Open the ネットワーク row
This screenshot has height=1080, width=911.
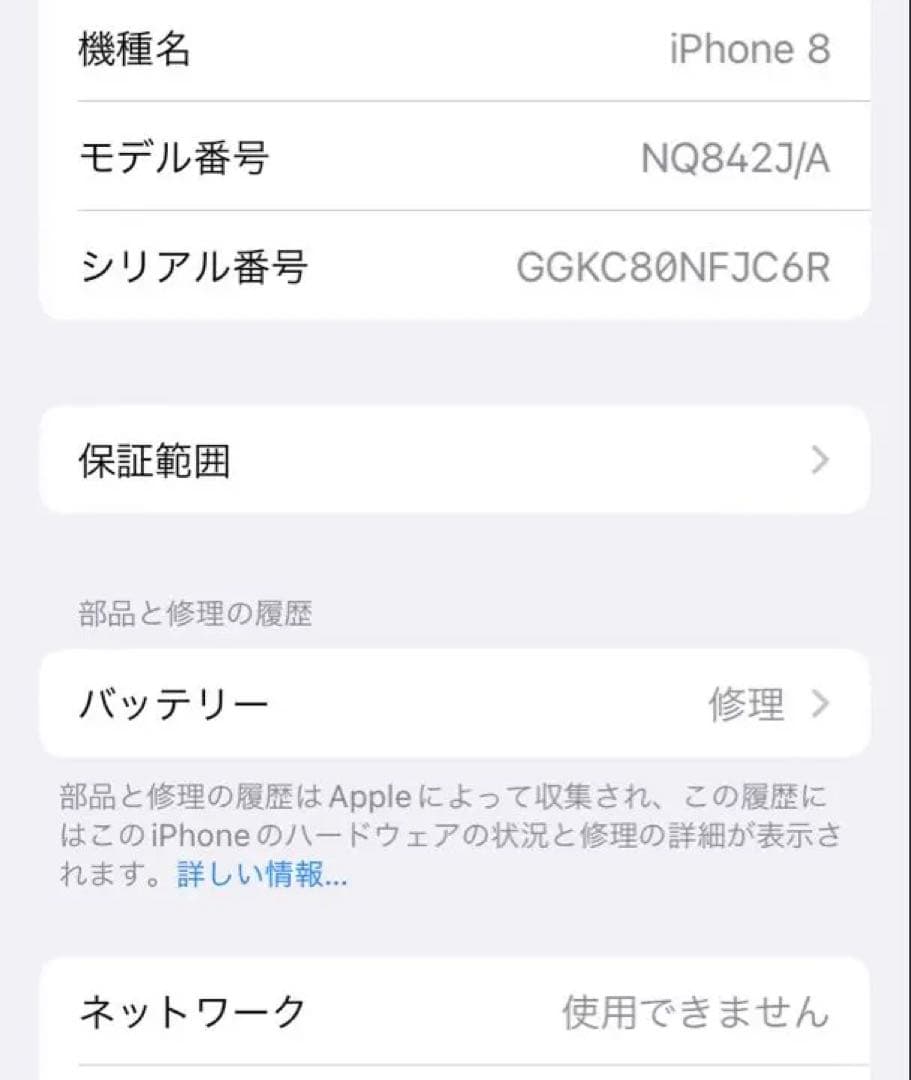tap(455, 1011)
